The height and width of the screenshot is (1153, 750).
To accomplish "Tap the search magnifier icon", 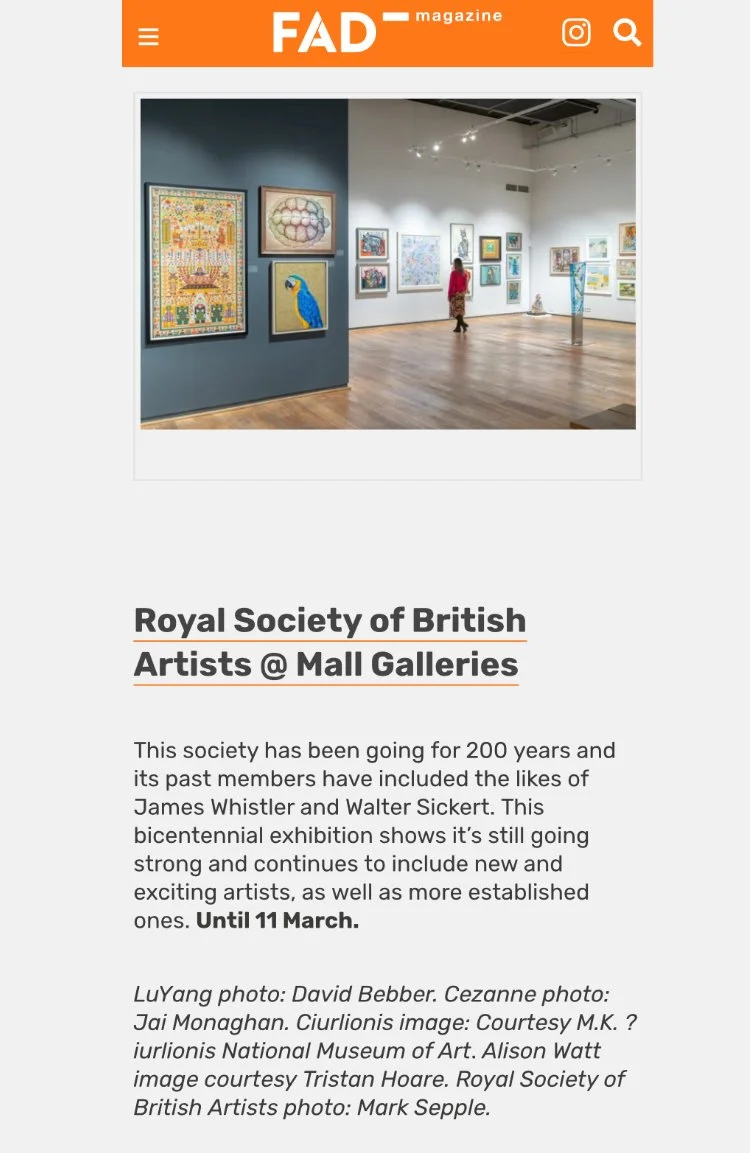I will tap(627, 32).
